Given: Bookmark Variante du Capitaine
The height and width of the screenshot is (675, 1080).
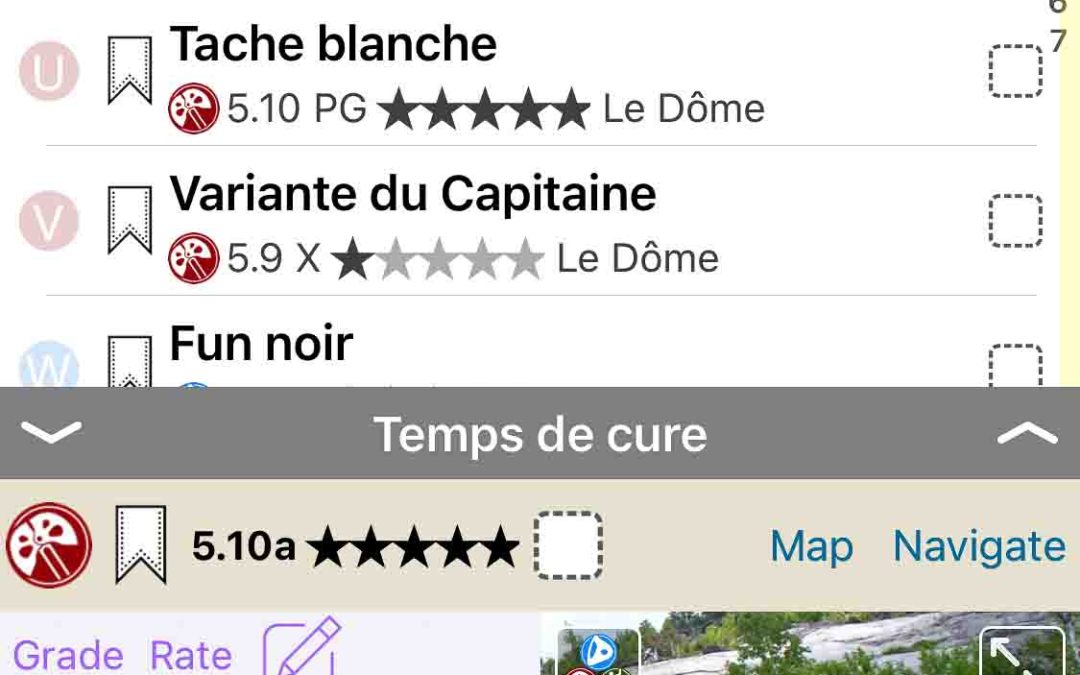Looking at the screenshot, I should (x=130, y=220).
